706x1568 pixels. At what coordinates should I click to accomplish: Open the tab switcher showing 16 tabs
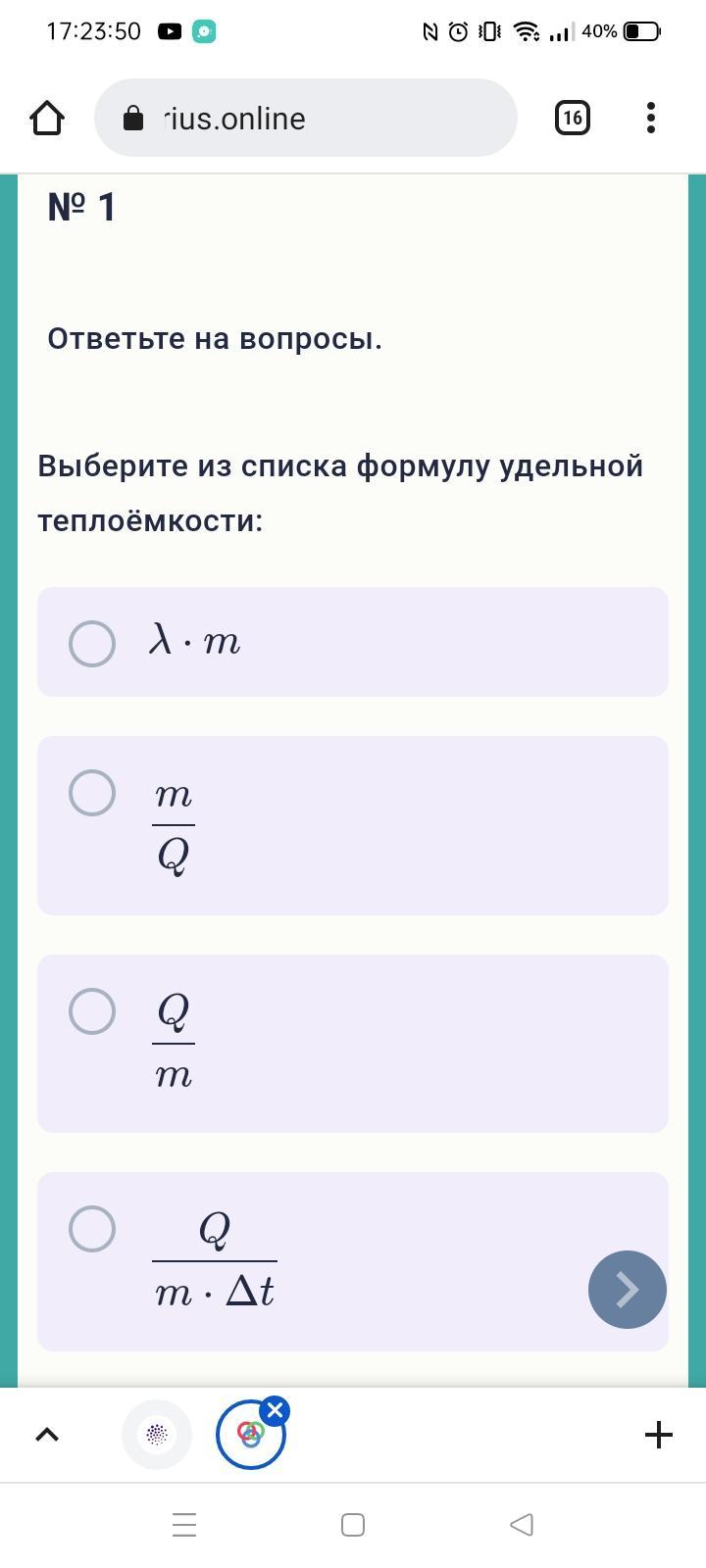point(573,118)
